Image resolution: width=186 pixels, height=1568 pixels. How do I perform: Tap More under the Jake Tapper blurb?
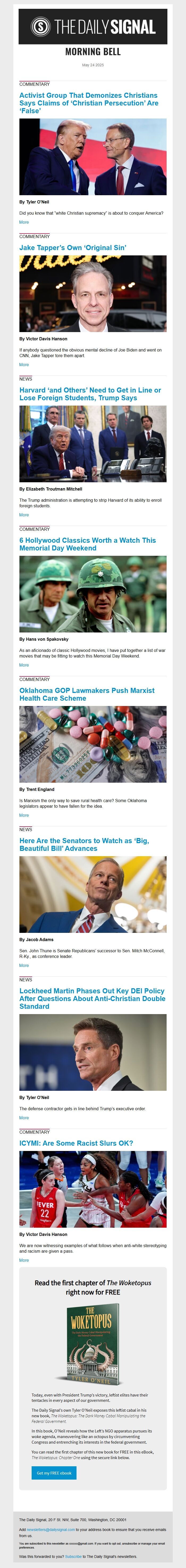24,365
